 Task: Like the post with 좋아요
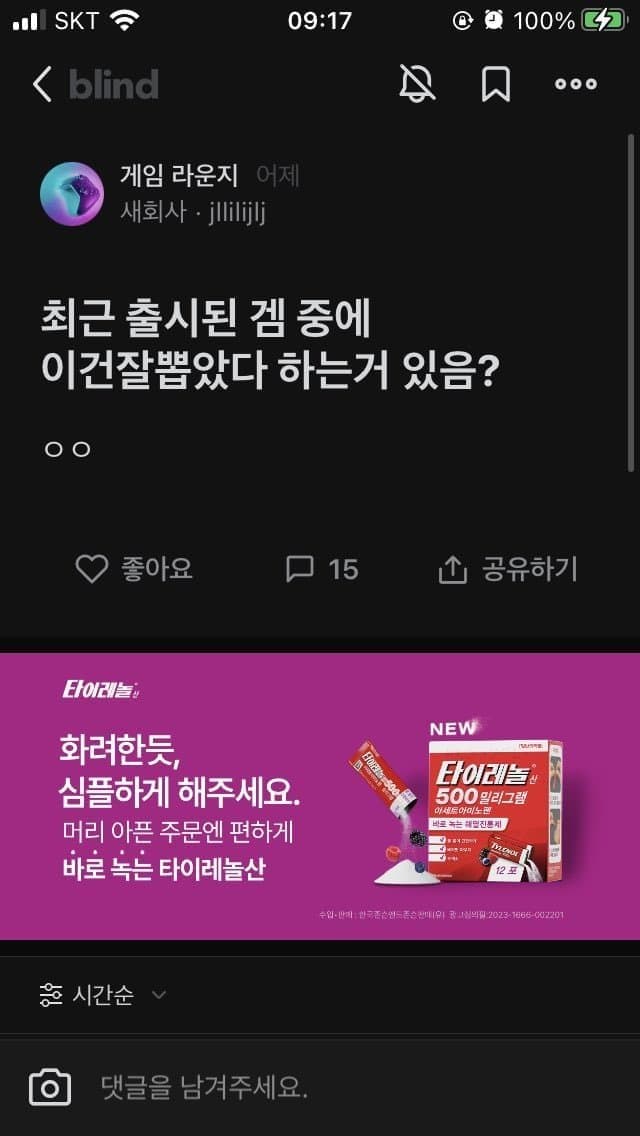[x=134, y=569]
